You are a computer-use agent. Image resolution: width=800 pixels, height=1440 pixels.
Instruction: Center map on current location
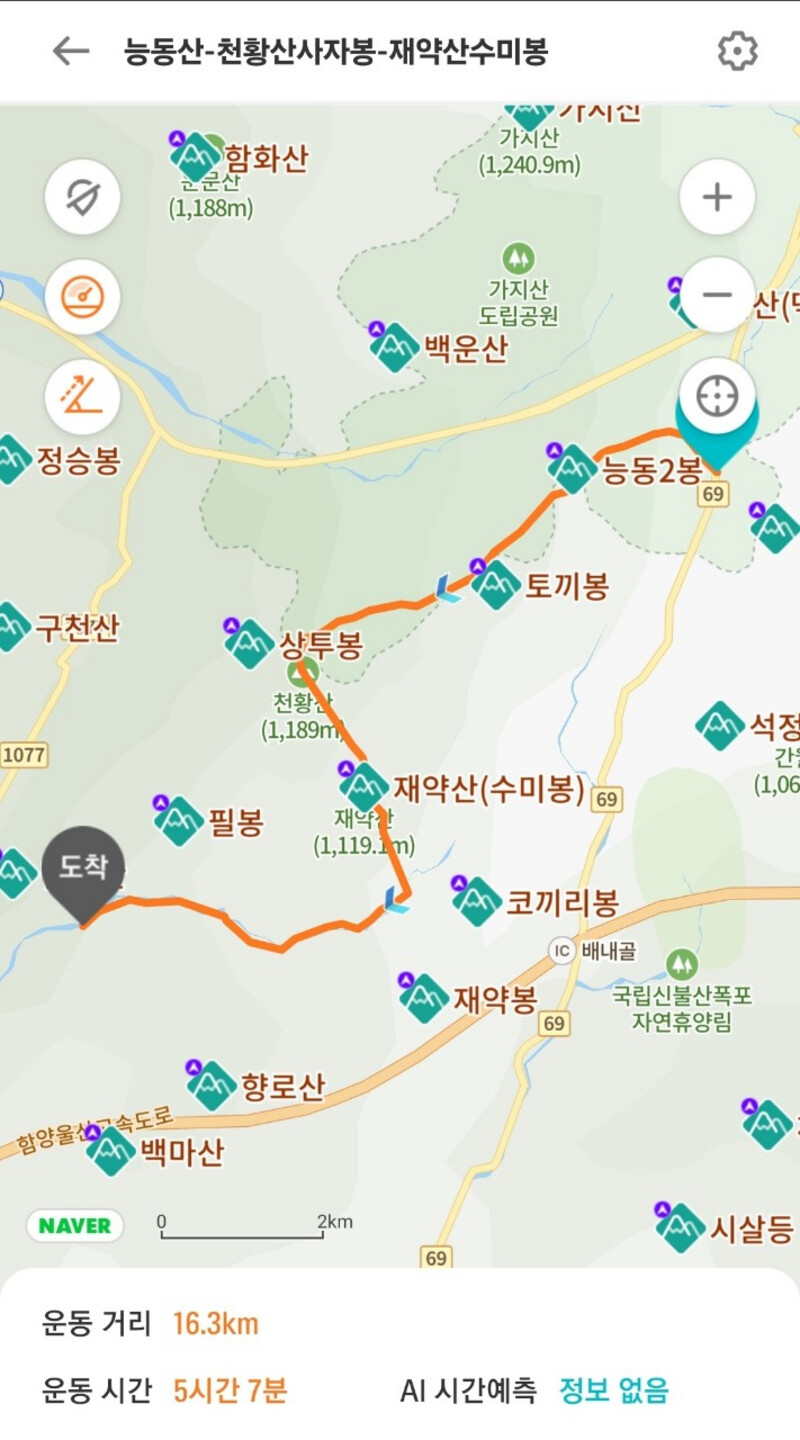pos(717,395)
